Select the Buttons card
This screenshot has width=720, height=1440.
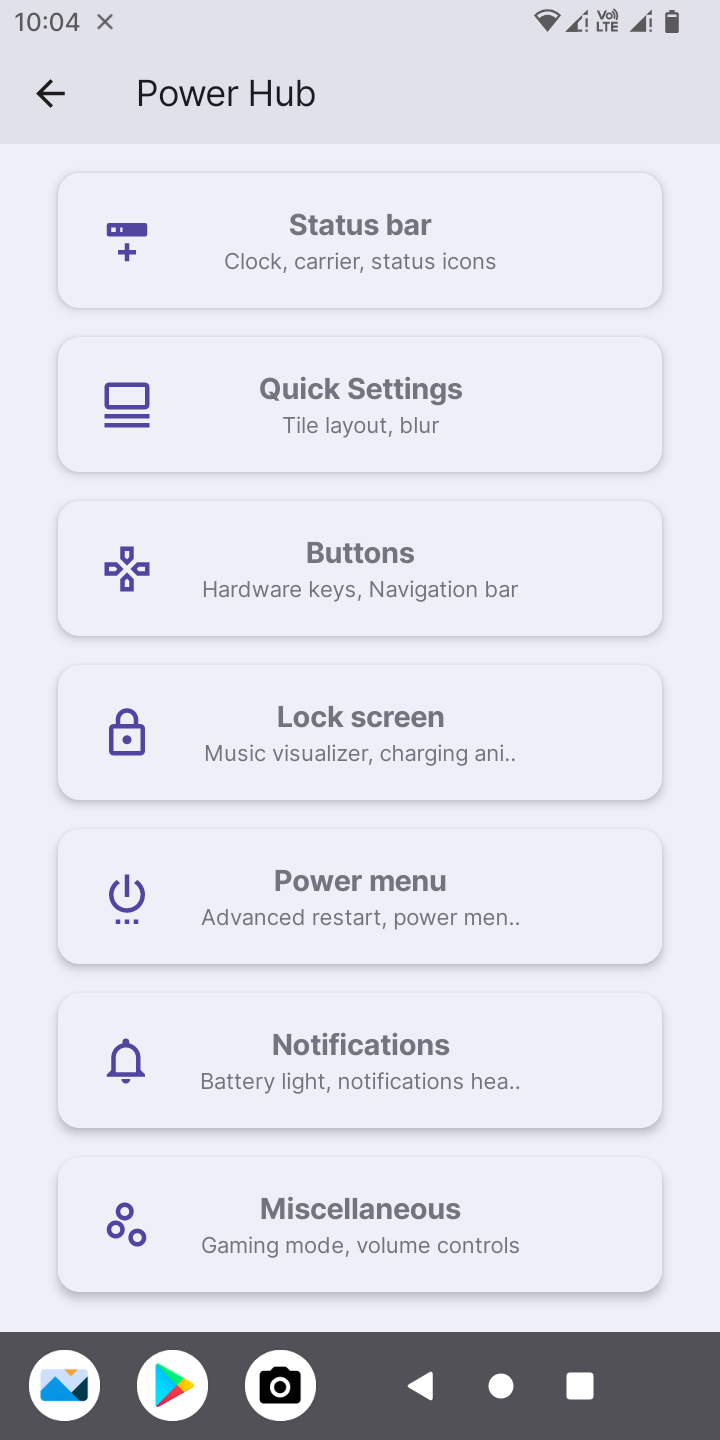pos(360,569)
